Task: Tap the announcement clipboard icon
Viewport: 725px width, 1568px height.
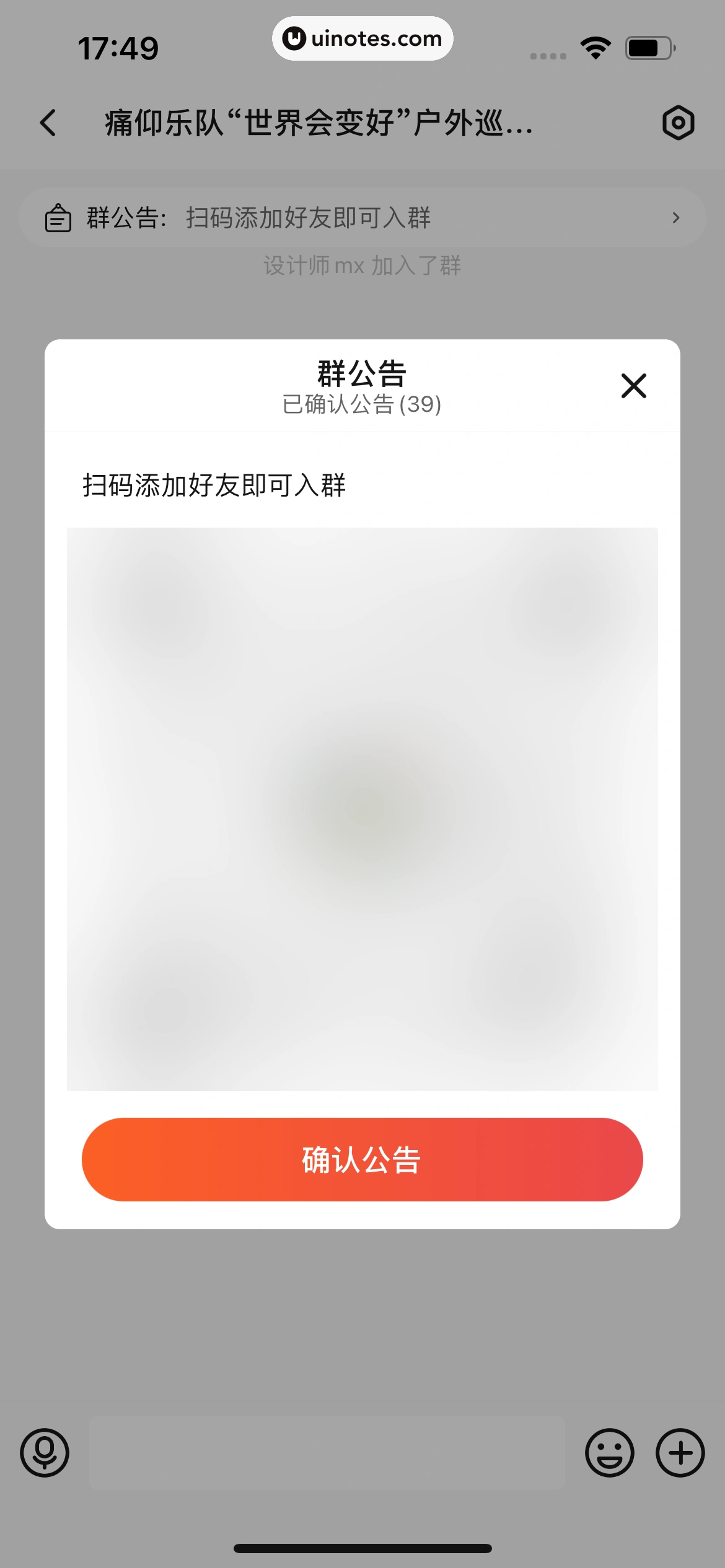Action: click(58, 217)
